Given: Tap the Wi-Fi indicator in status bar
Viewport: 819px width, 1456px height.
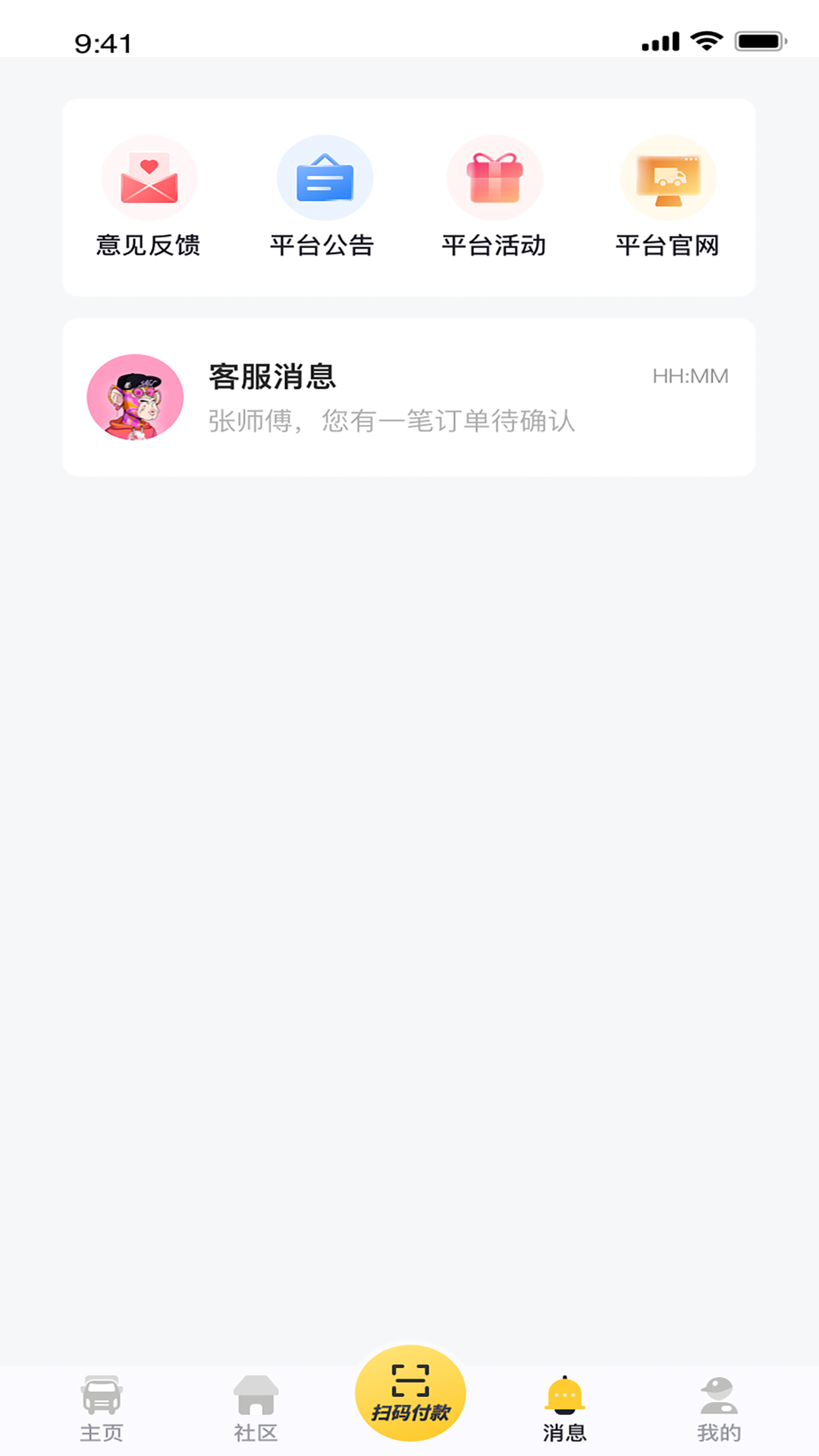Looking at the screenshot, I should pos(706,39).
